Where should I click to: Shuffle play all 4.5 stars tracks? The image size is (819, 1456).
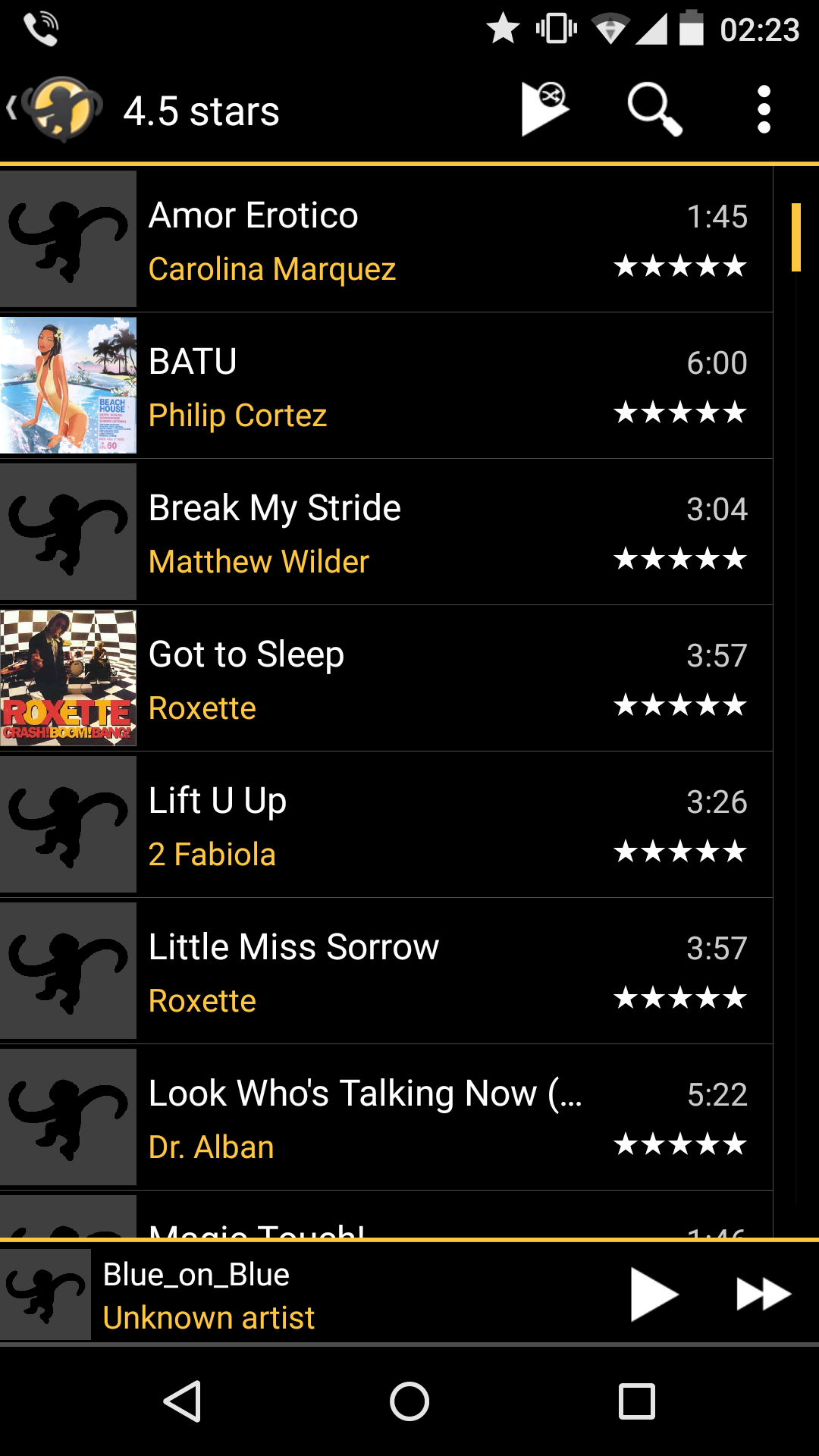545,110
